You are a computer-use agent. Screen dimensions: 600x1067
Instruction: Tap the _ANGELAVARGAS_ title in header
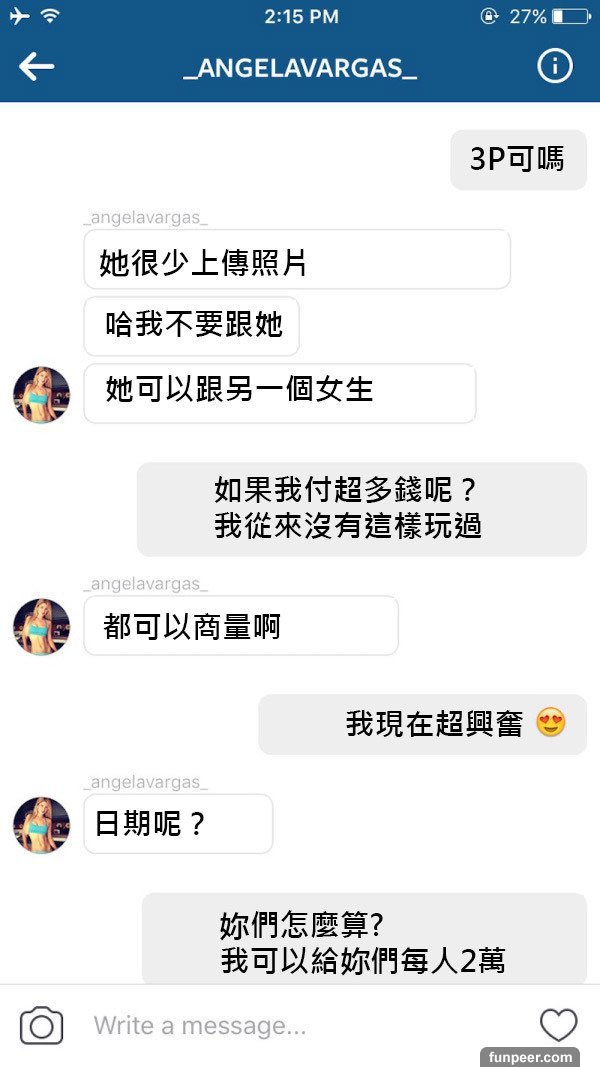300,68
